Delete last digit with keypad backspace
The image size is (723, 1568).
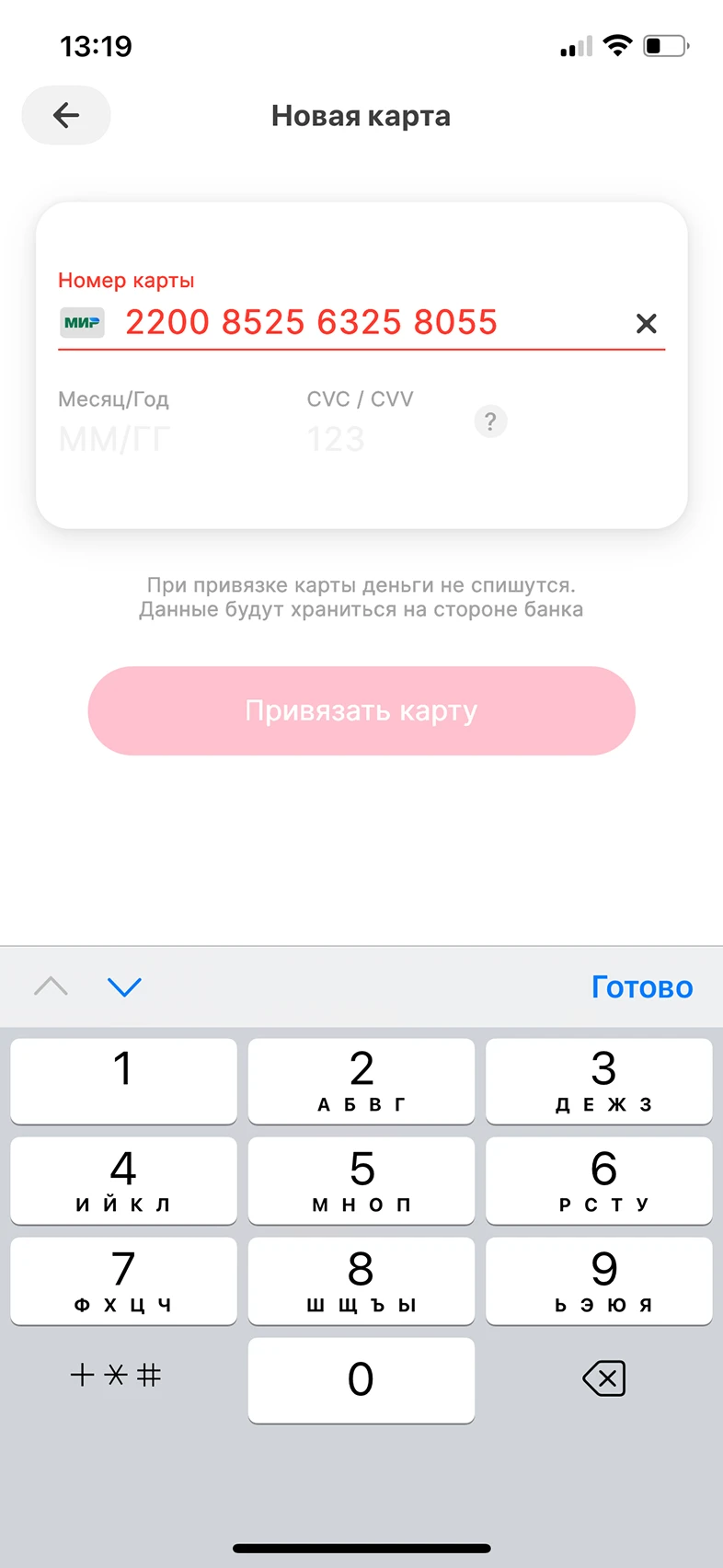(603, 1378)
